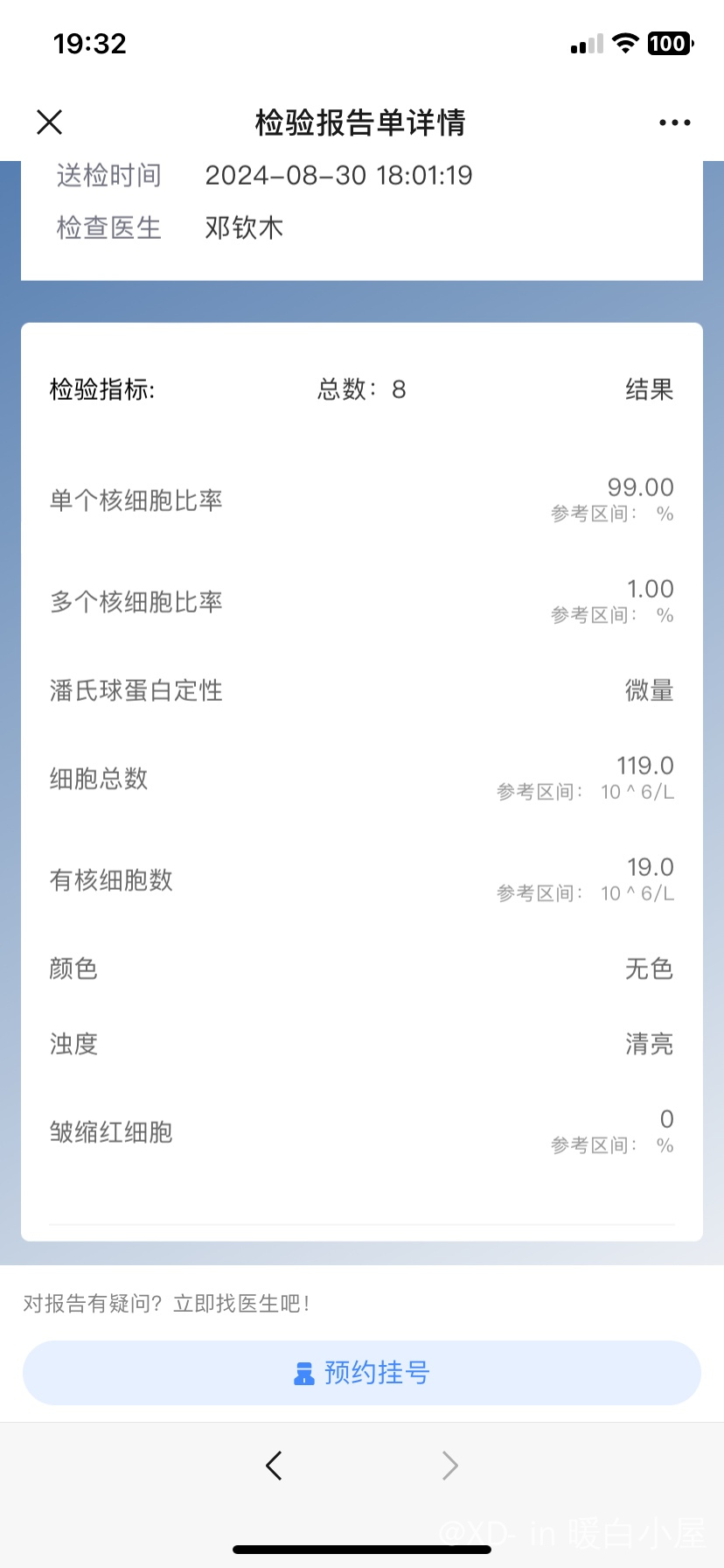Image resolution: width=724 pixels, height=1568 pixels.
Task: Open the three-dot more options menu
Action: (x=674, y=122)
